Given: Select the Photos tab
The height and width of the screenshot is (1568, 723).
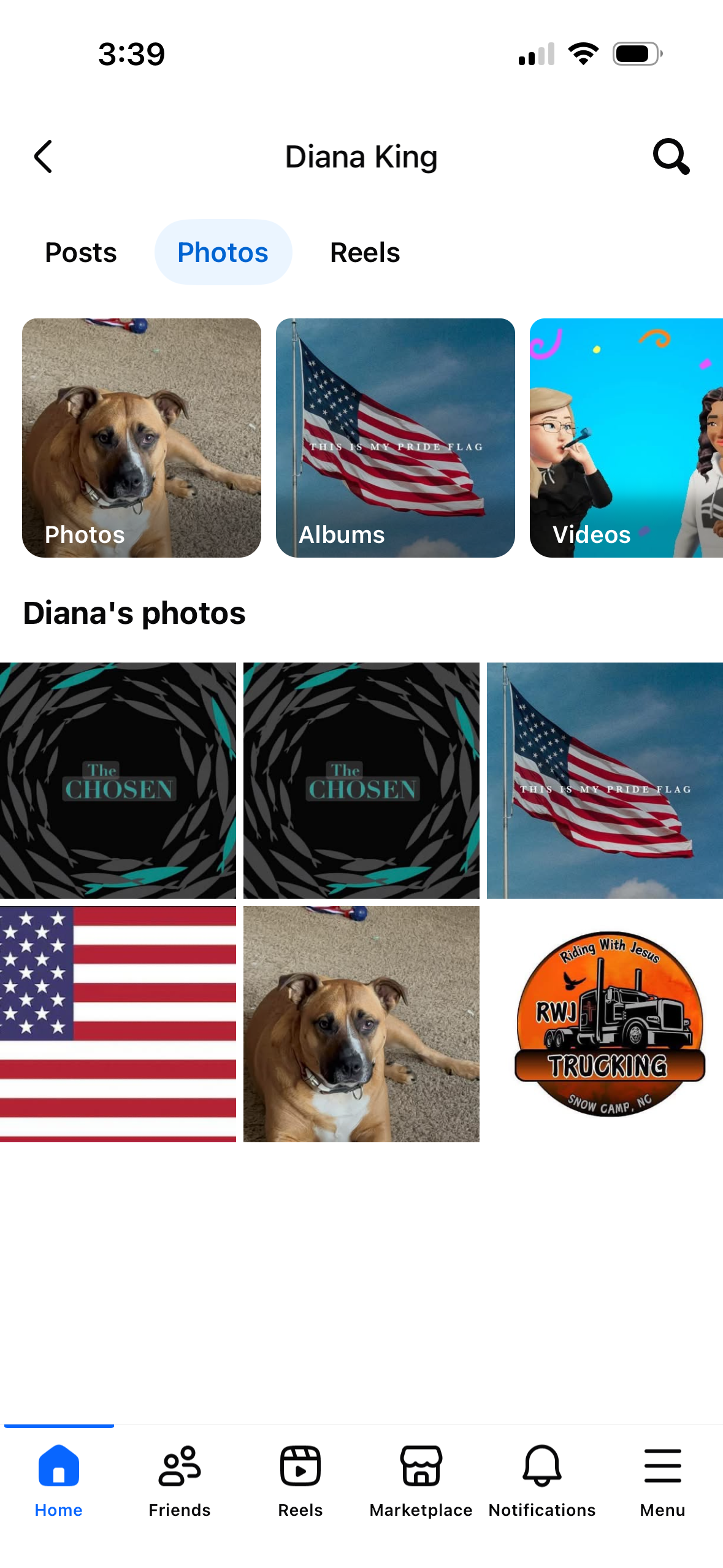Looking at the screenshot, I should pos(223,253).
